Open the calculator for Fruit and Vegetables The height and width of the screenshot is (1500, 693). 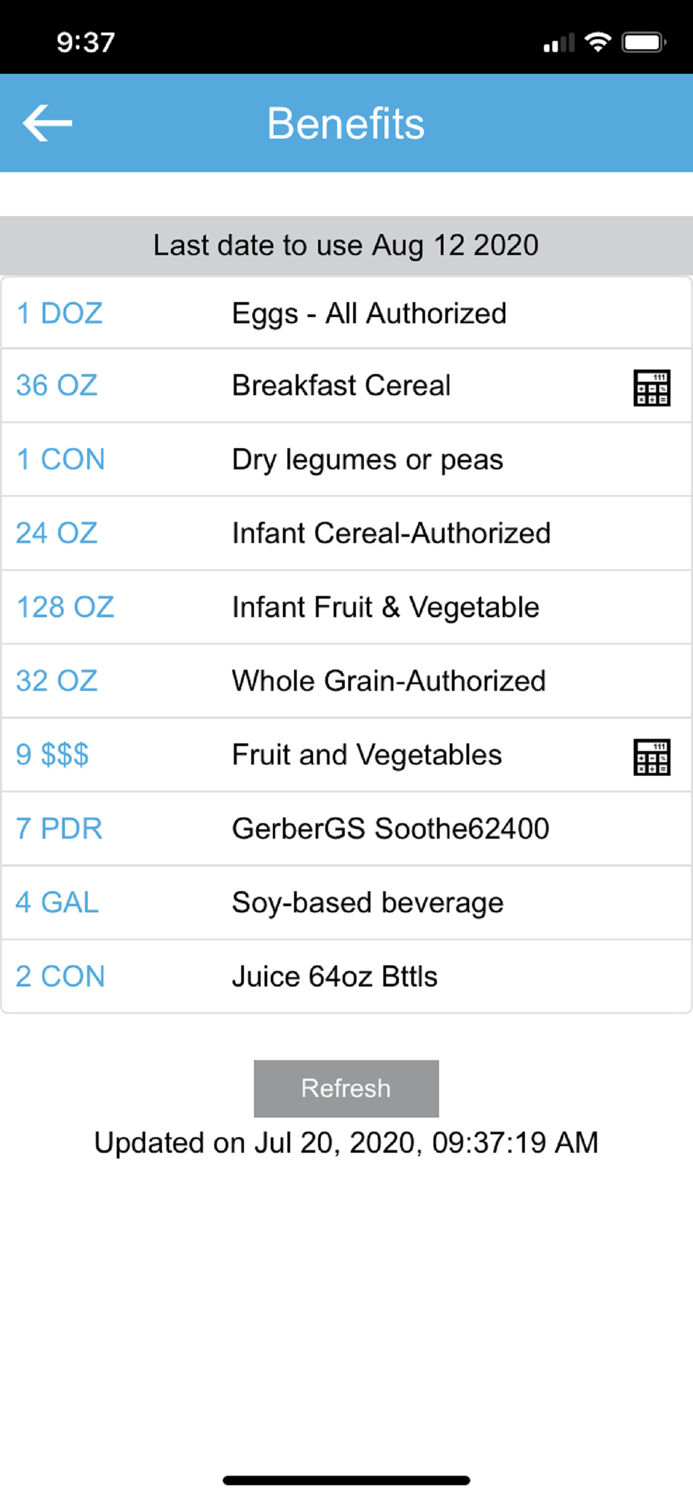(x=652, y=757)
